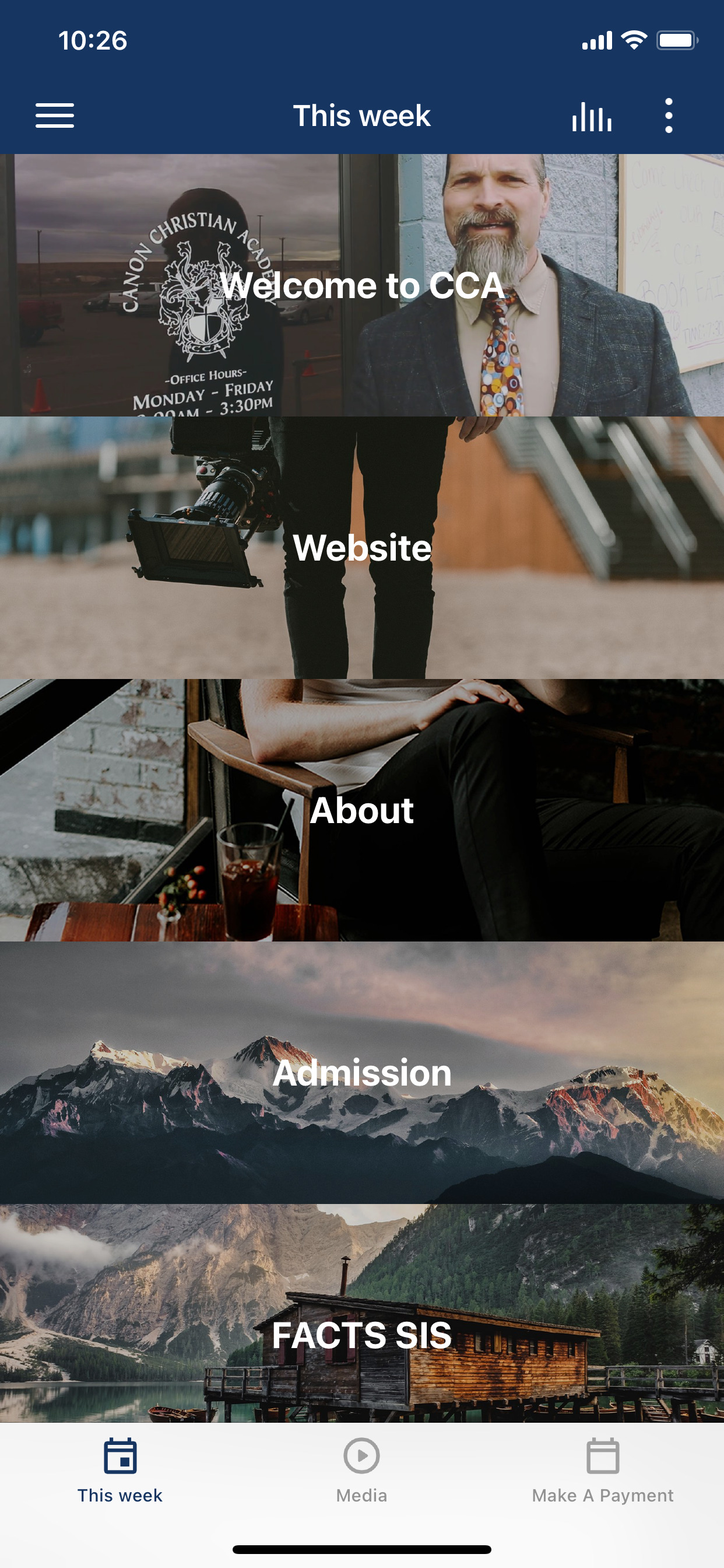Viewport: 724px width, 1568px height.
Task: Tap the clock in the status bar
Action: click(93, 40)
